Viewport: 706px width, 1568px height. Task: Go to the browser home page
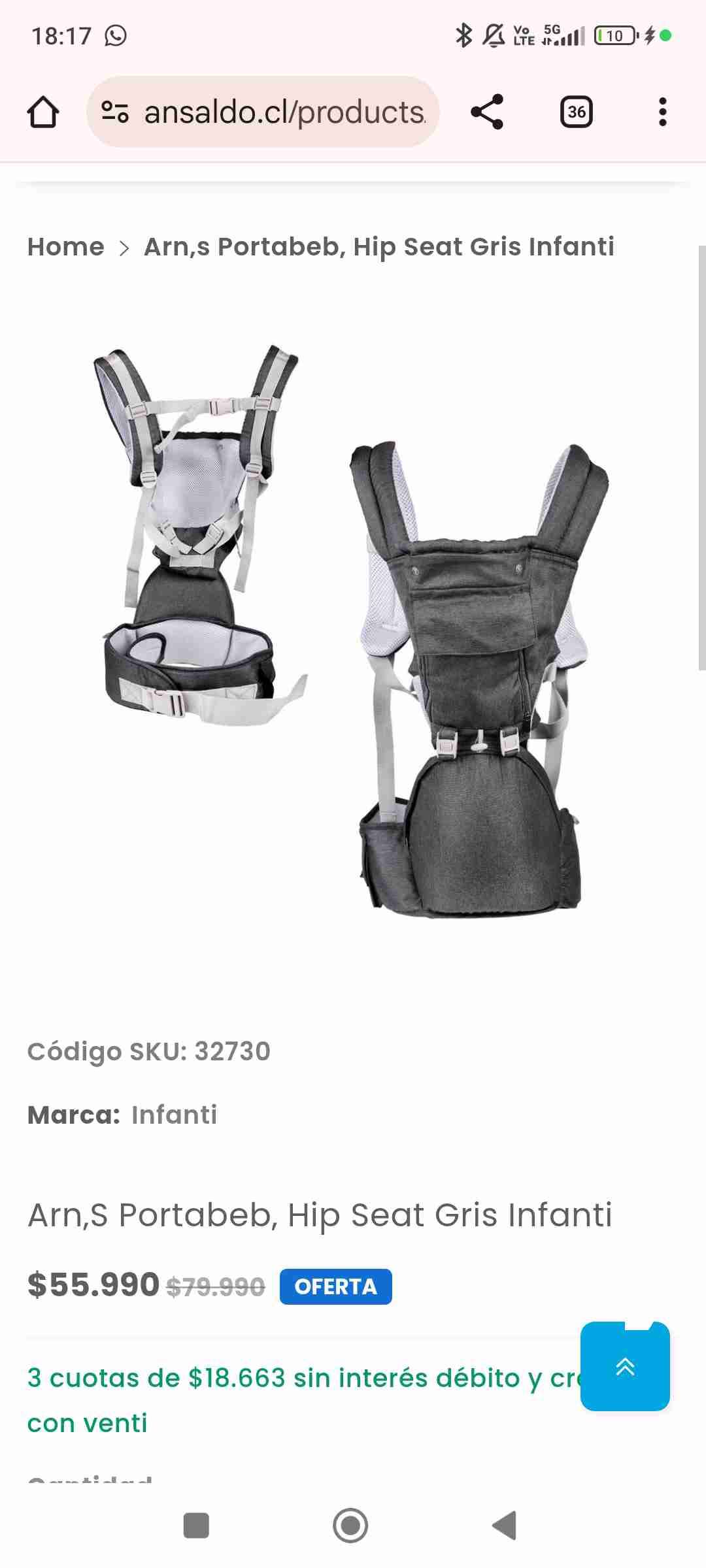coord(43,112)
